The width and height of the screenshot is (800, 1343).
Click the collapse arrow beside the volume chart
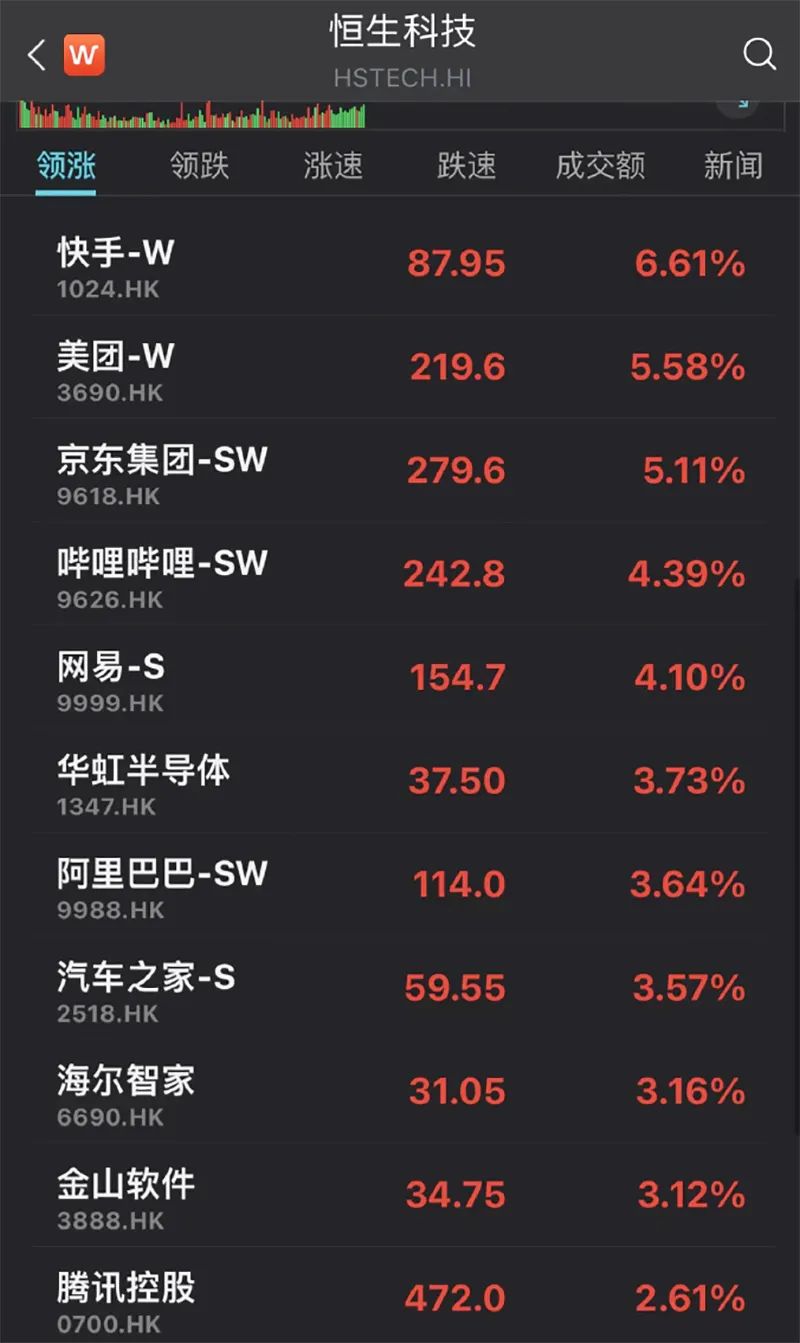(x=741, y=103)
